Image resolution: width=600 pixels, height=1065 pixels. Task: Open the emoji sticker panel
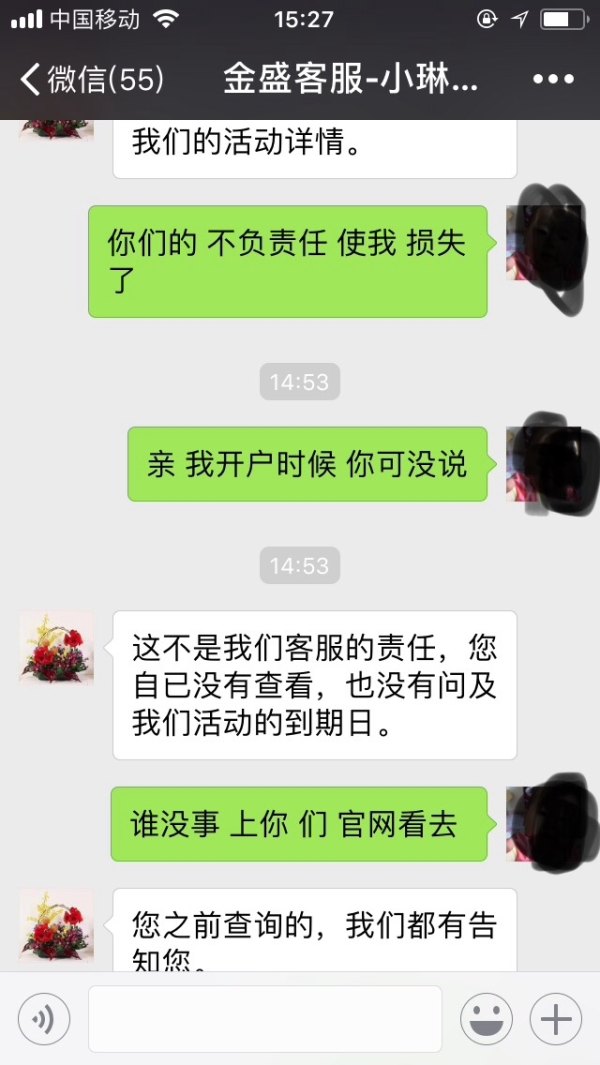pyautogui.click(x=486, y=1019)
